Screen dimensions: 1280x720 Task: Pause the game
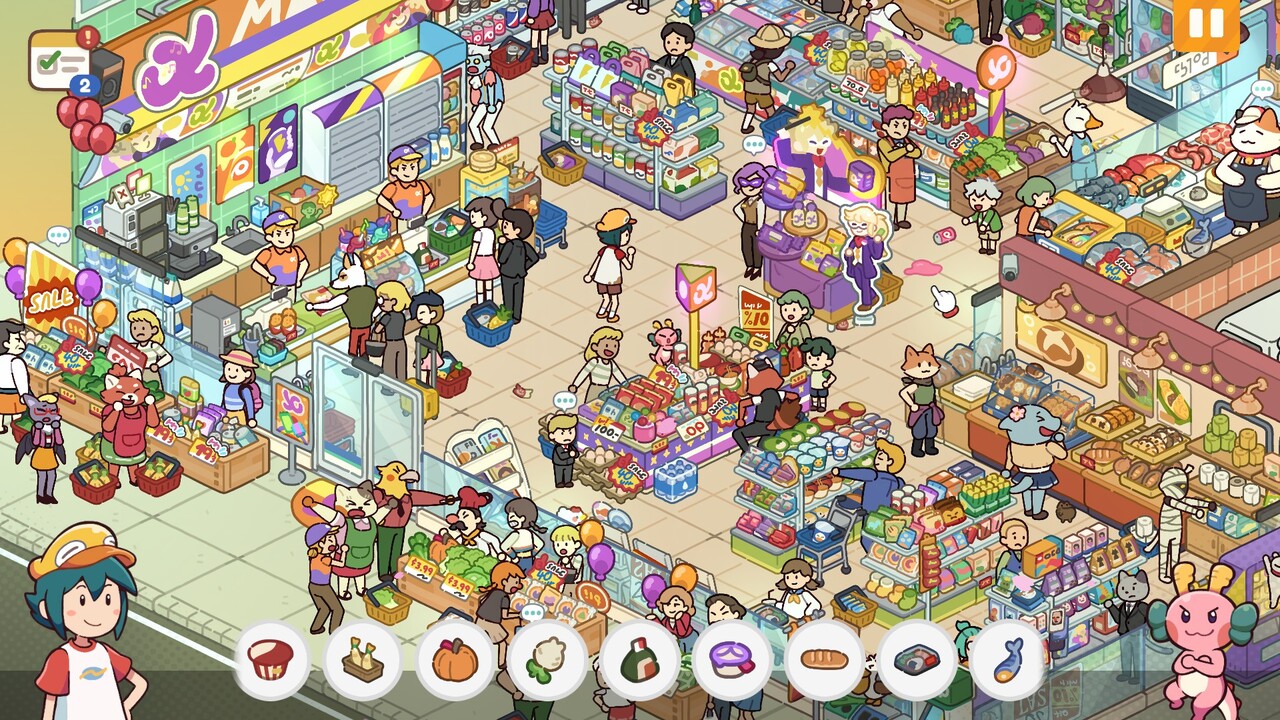tap(1205, 24)
